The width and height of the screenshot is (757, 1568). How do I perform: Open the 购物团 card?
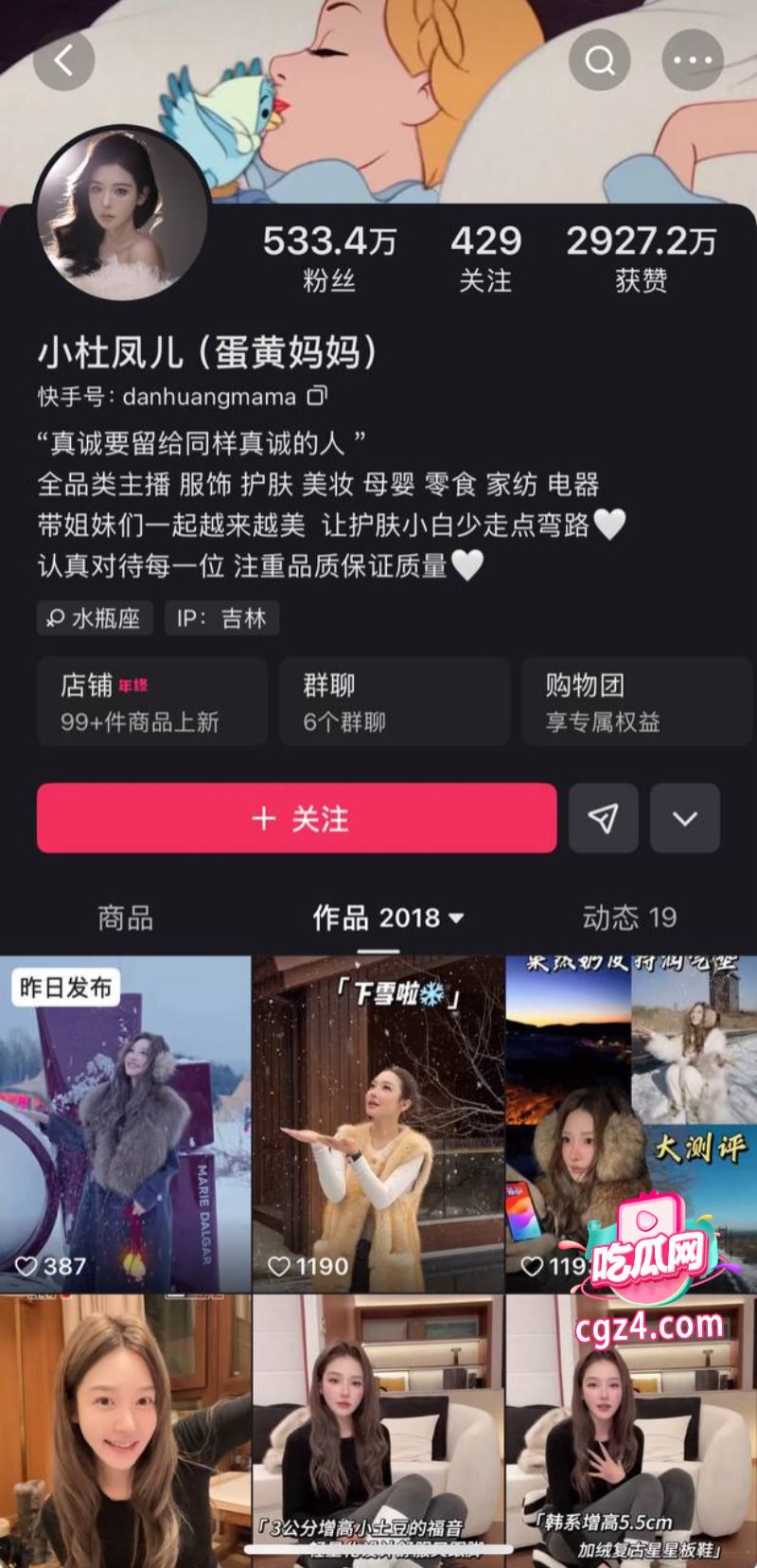point(636,703)
